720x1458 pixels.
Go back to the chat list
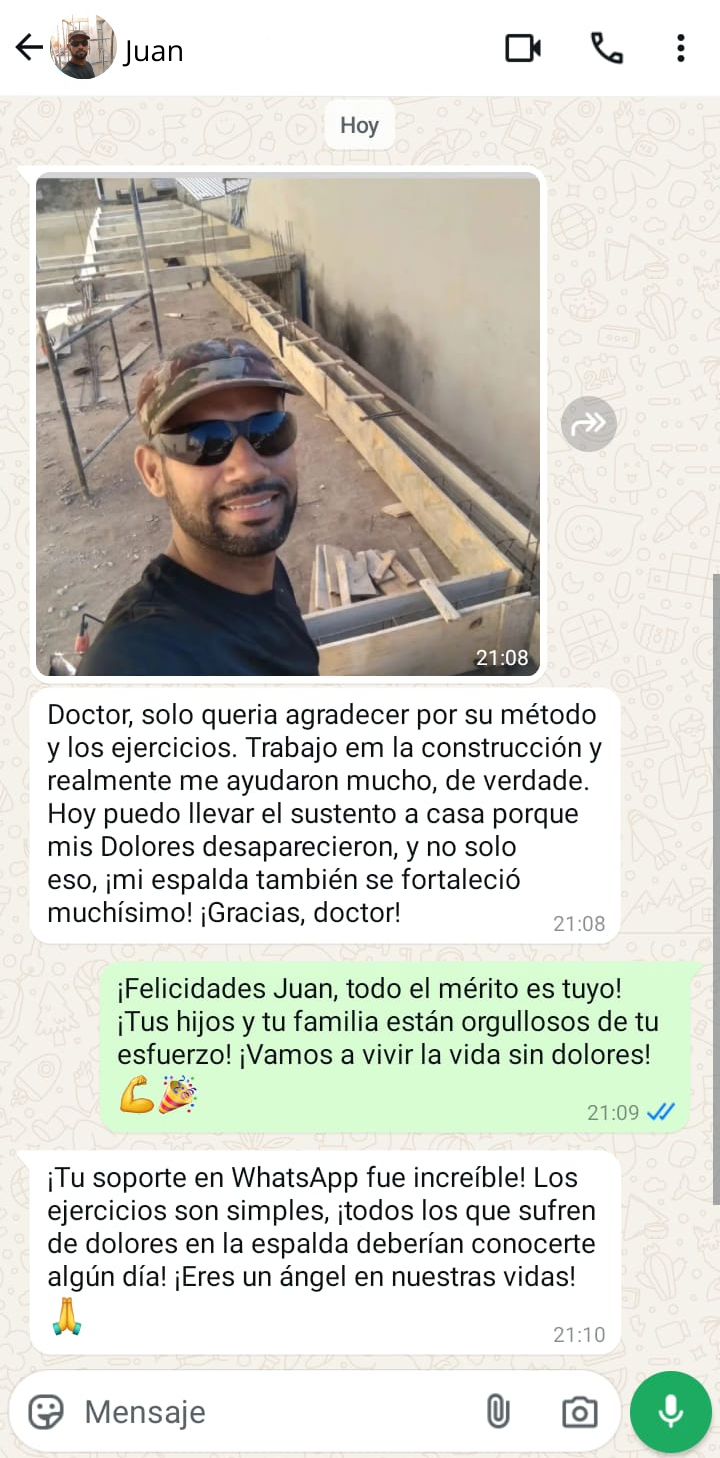coord(28,47)
